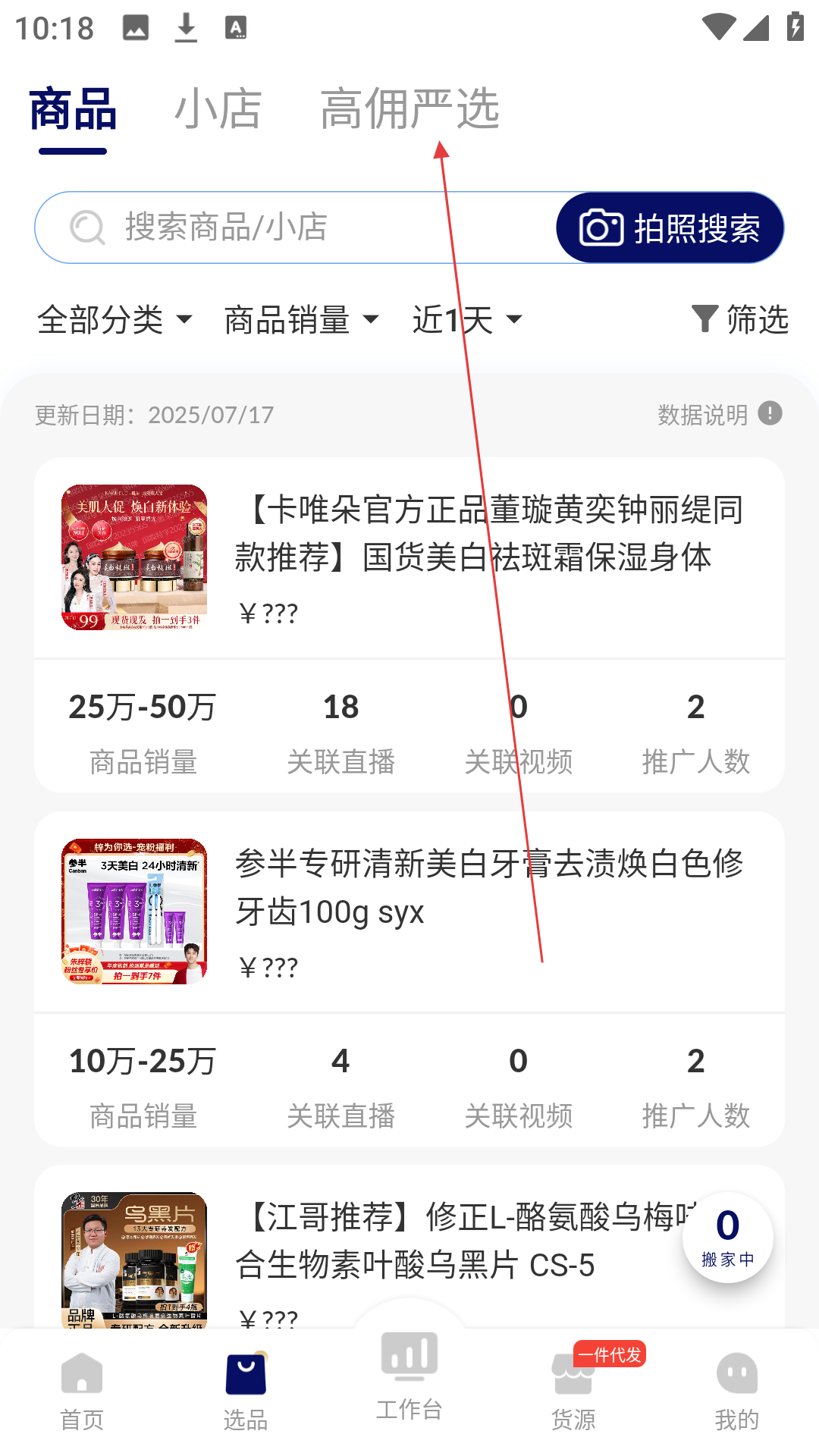Expand the 商品销量 sort dropdown
This screenshot has height=1456, width=819.
[x=301, y=319]
